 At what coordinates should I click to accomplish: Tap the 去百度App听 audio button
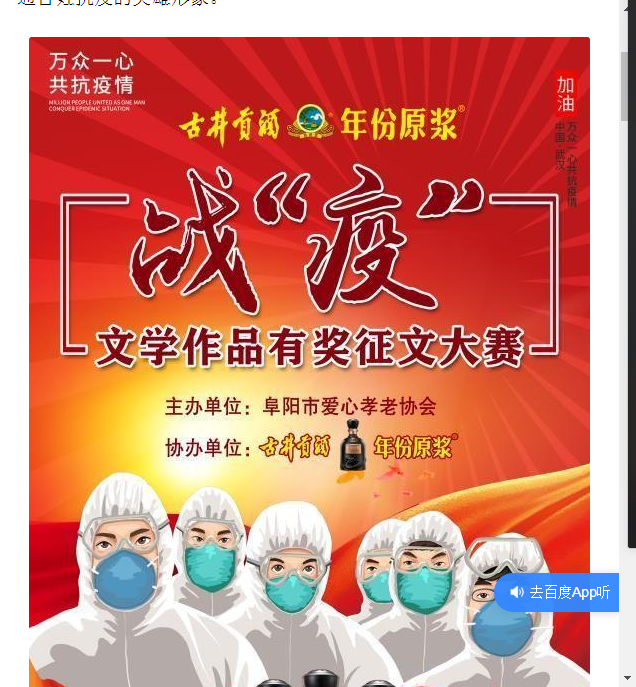coord(558,592)
